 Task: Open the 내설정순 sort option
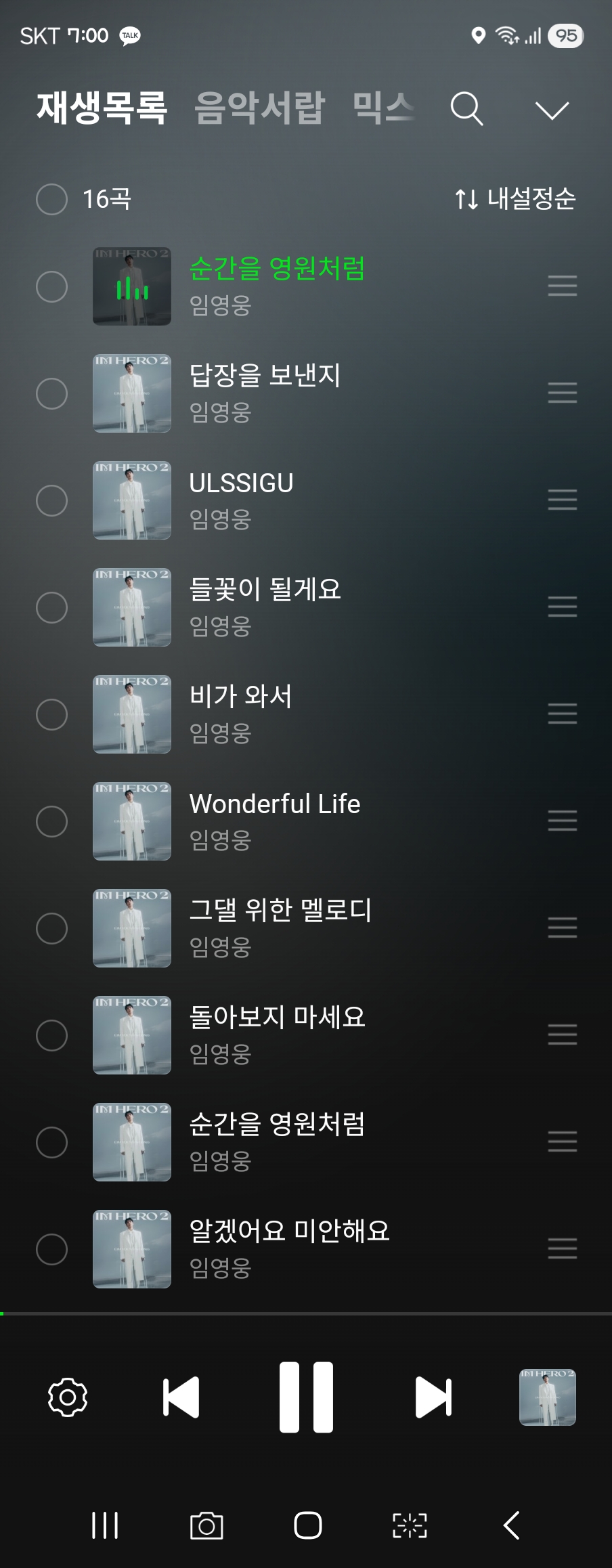(515, 198)
